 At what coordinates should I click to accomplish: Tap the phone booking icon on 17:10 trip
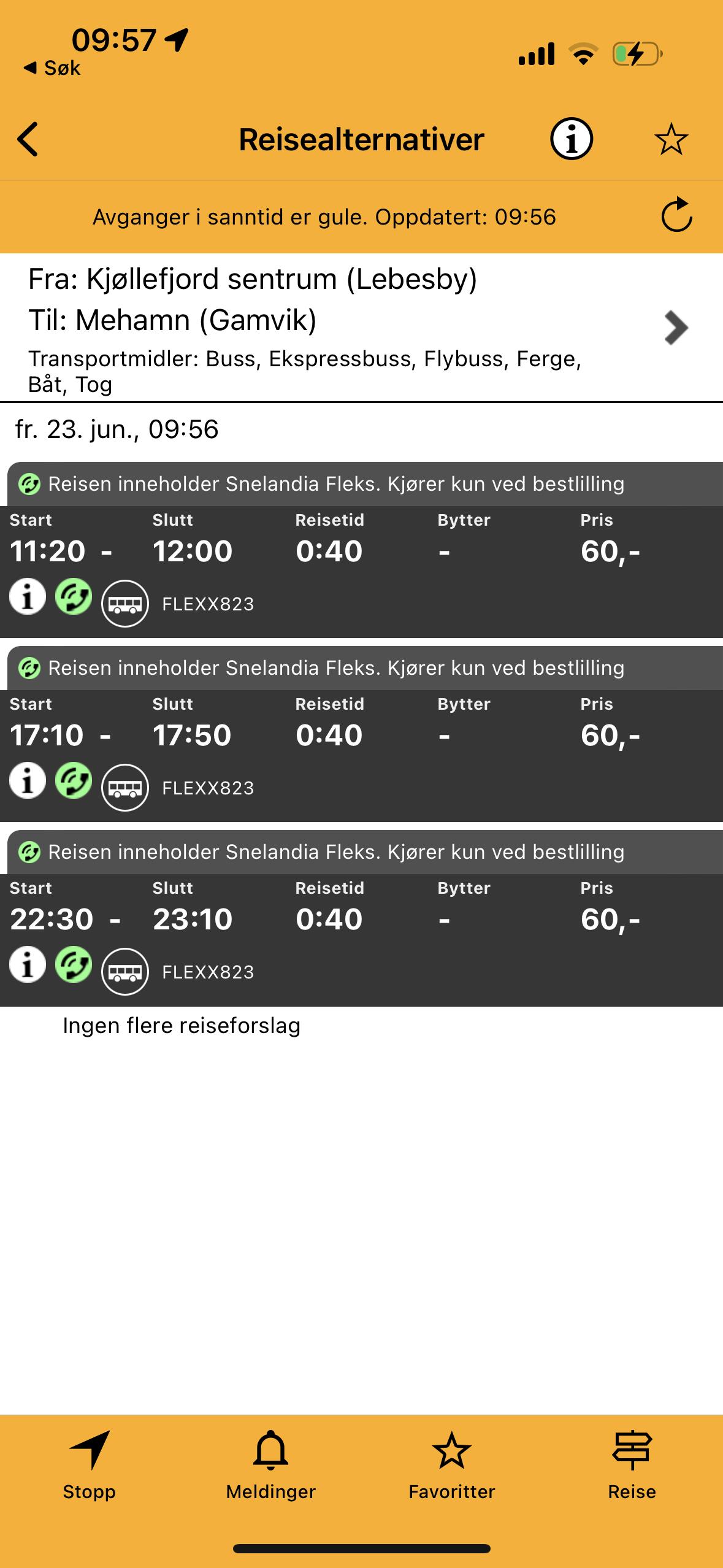[74, 780]
